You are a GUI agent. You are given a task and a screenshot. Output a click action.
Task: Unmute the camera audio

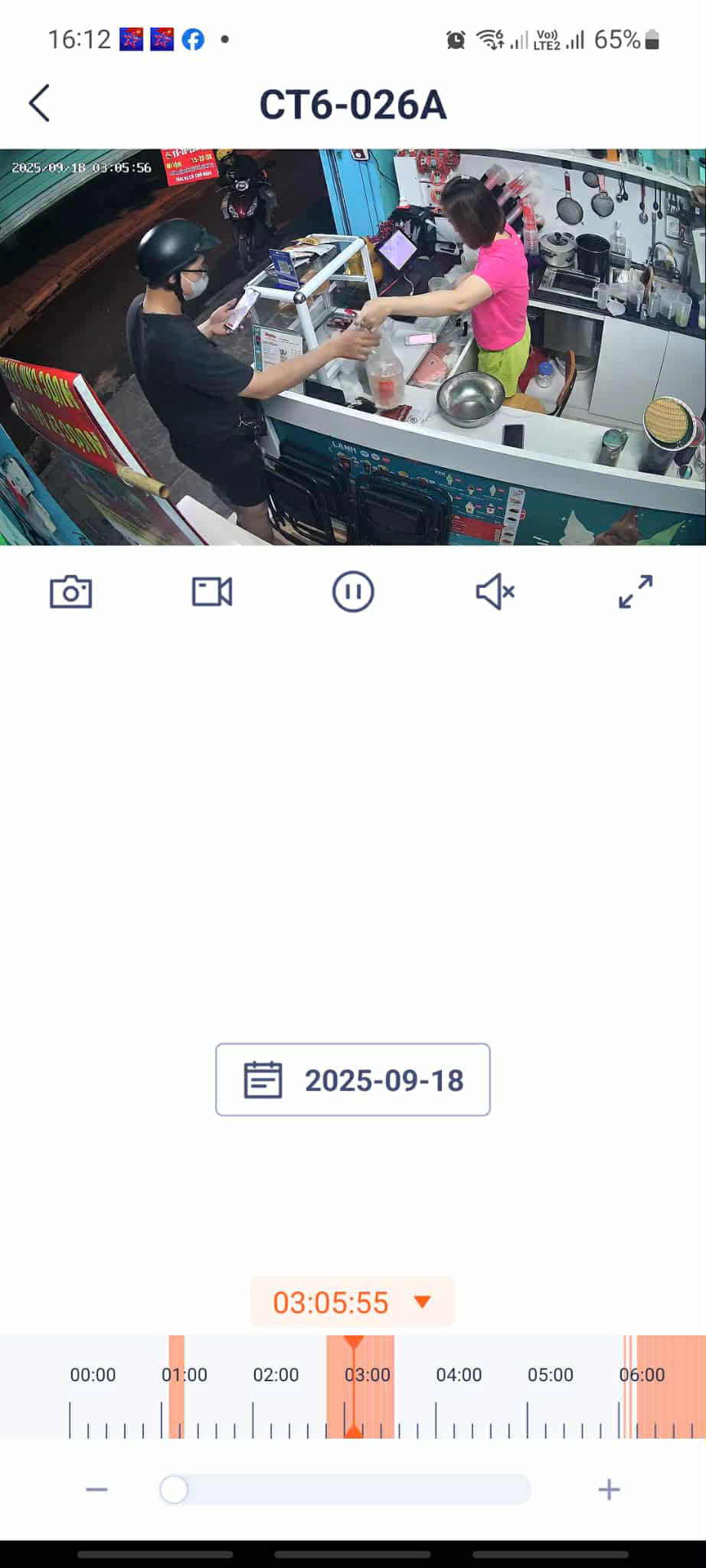[495, 592]
